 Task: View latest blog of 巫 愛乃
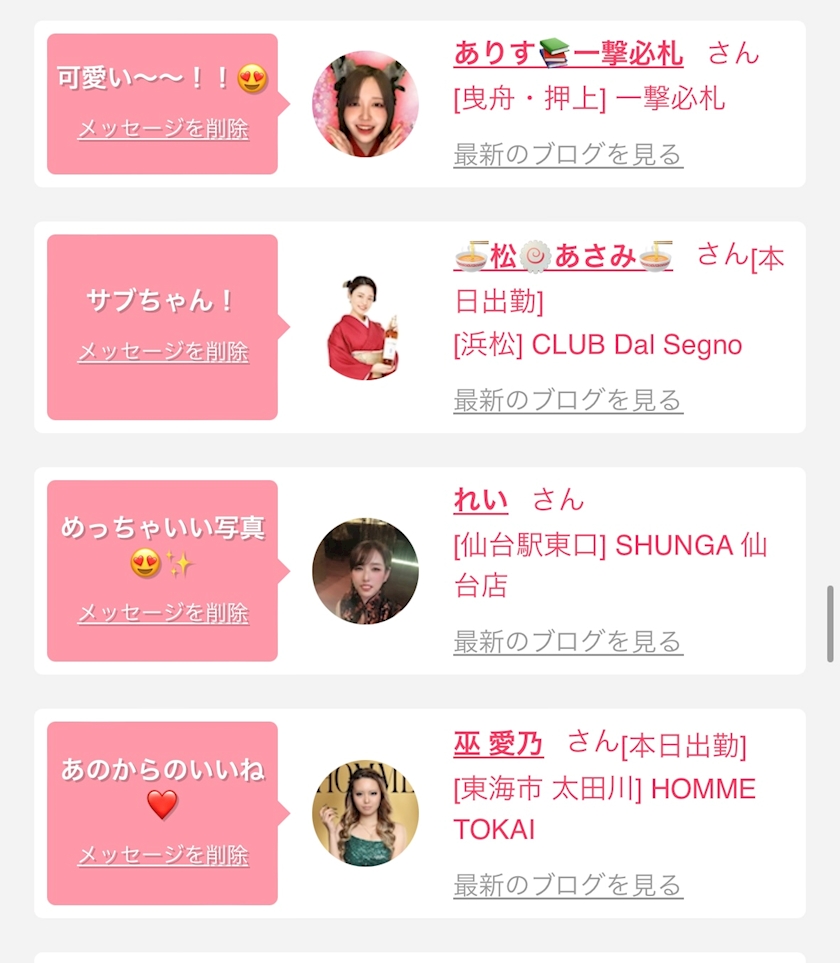click(567, 885)
